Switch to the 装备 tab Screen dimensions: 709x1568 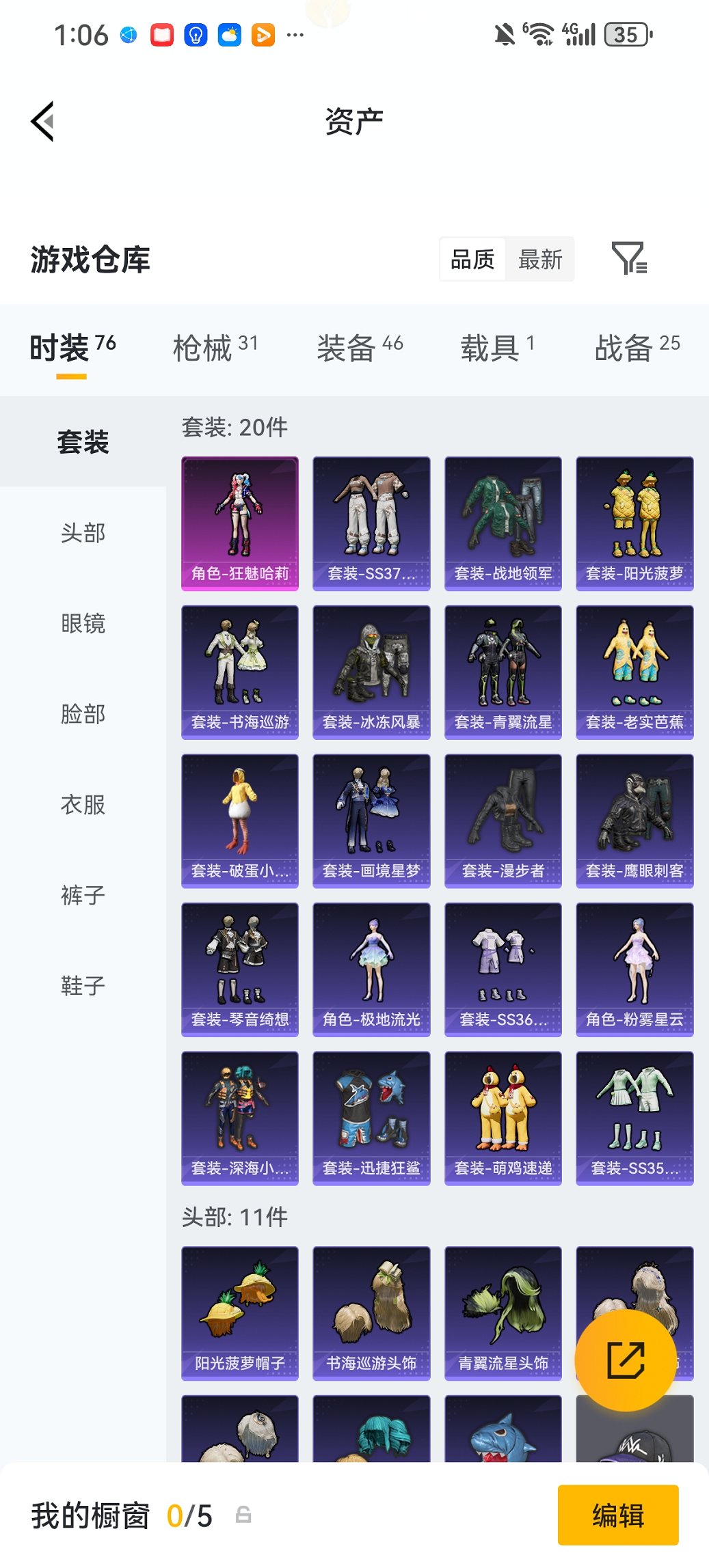(x=359, y=348)
